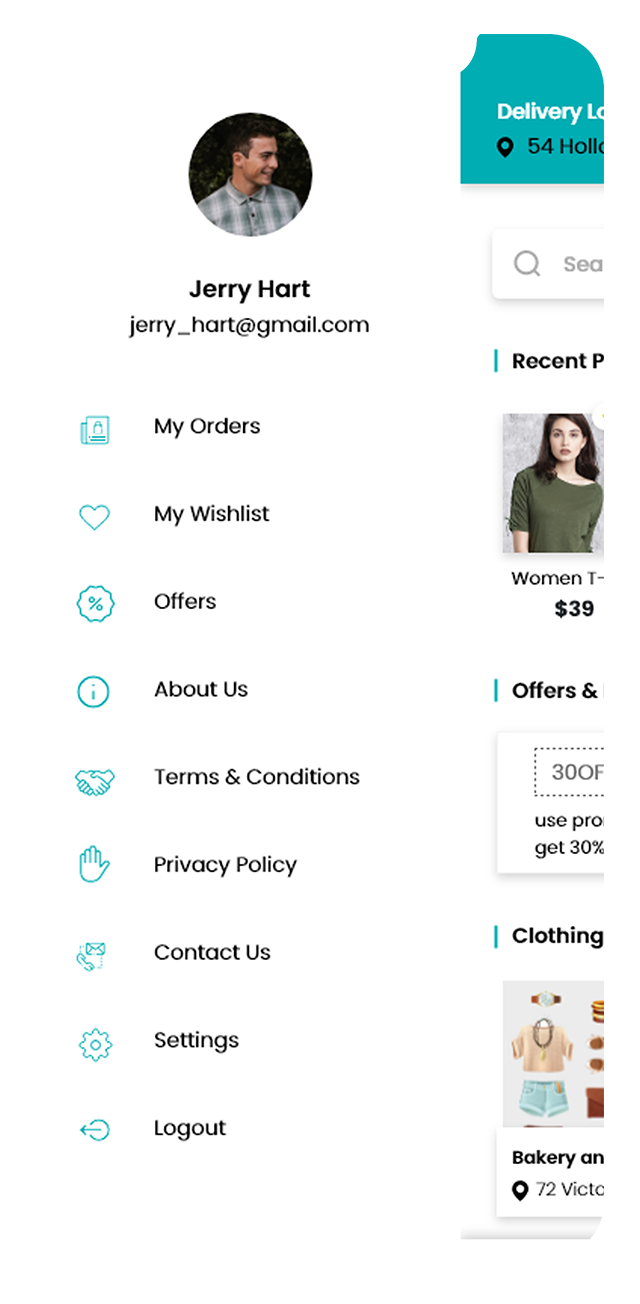
Task: Open Settings from the drawer
Action: pos(196,1041)
